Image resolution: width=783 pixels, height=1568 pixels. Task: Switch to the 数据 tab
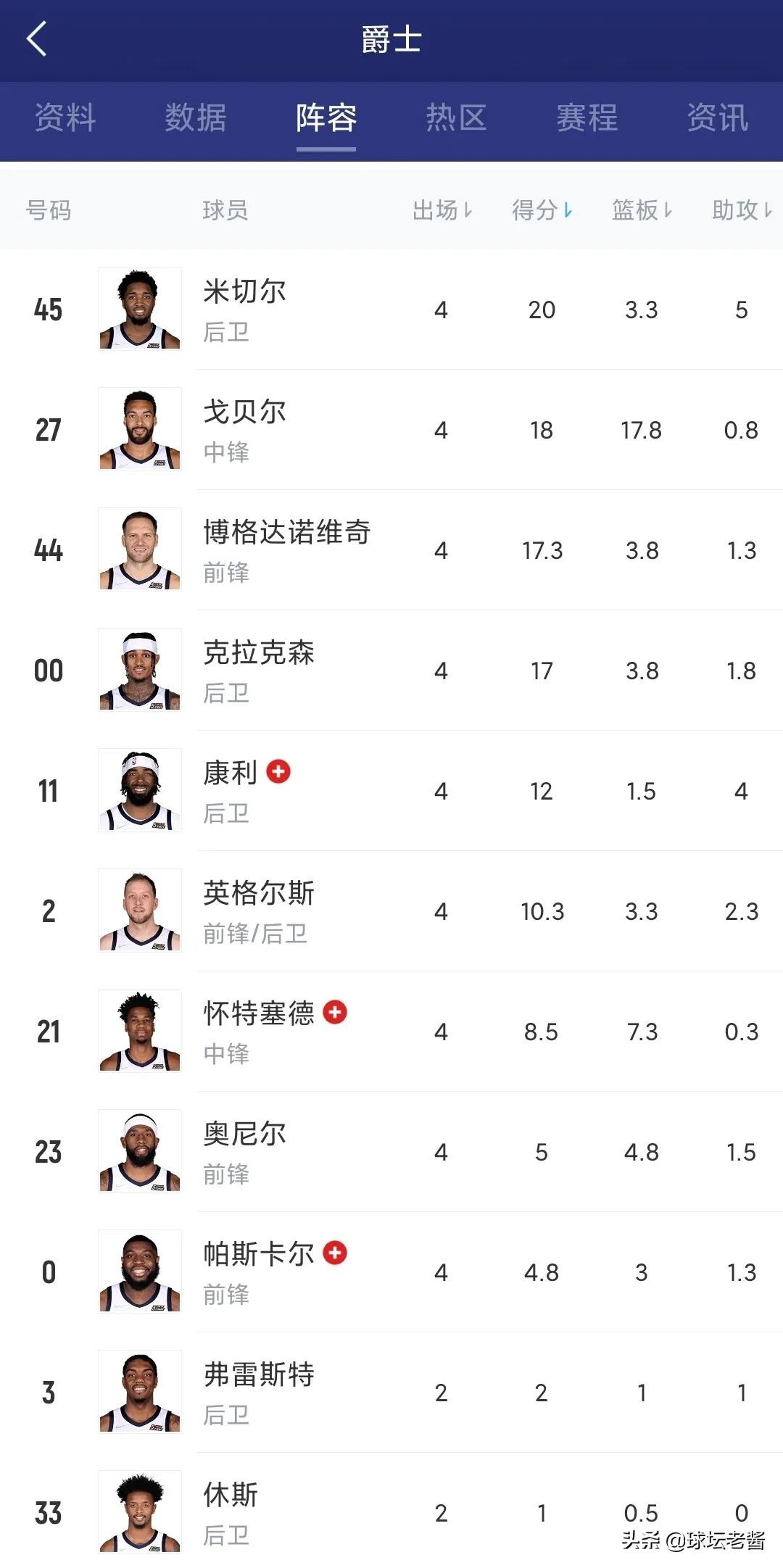pyautogui.click(x=196, y=117)
